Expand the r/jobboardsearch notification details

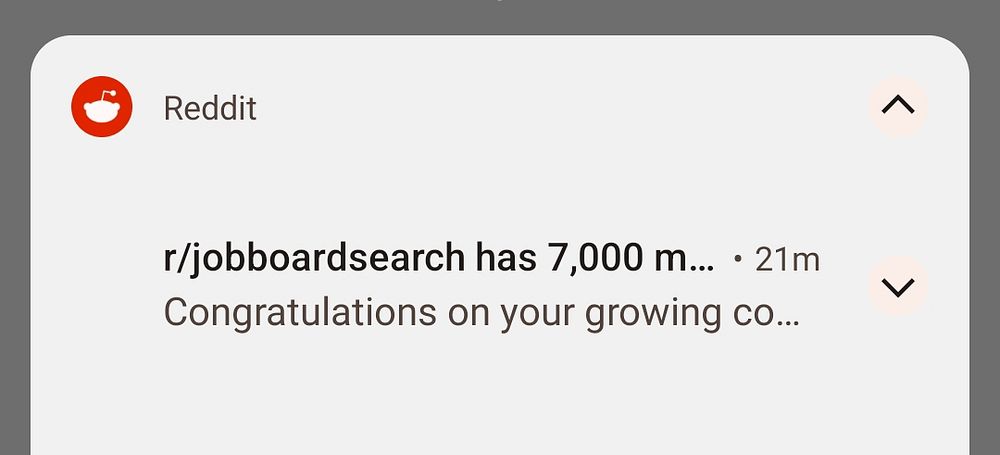(897, 286)
